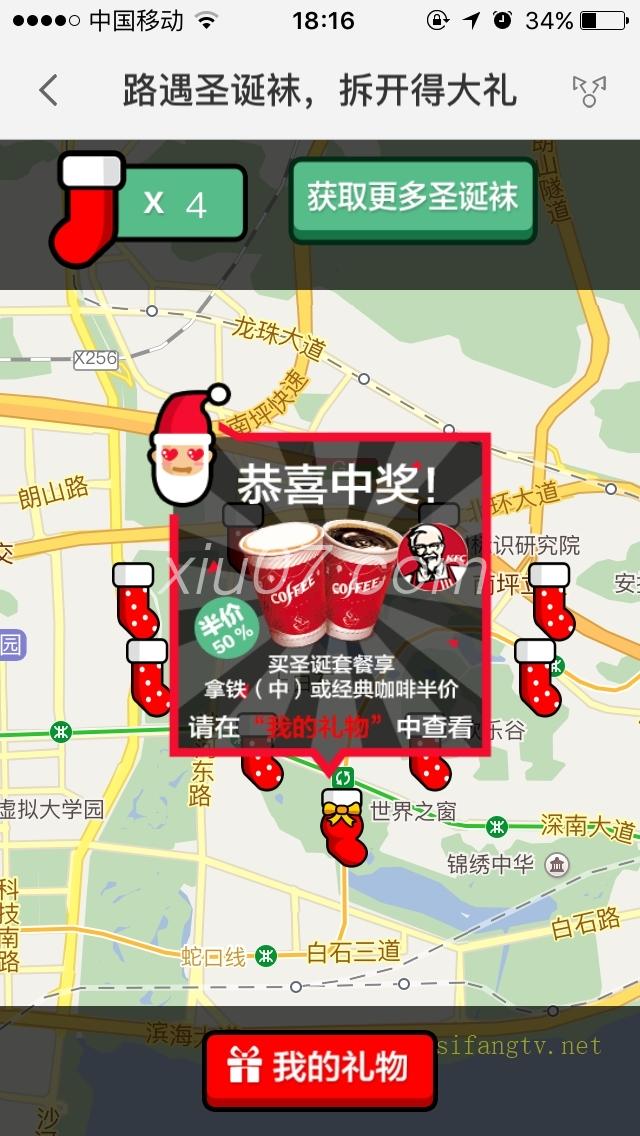The height and width of the screenshot is (1136, 640).
Task: Go back with the arrow icon
Action: (48, 91)
